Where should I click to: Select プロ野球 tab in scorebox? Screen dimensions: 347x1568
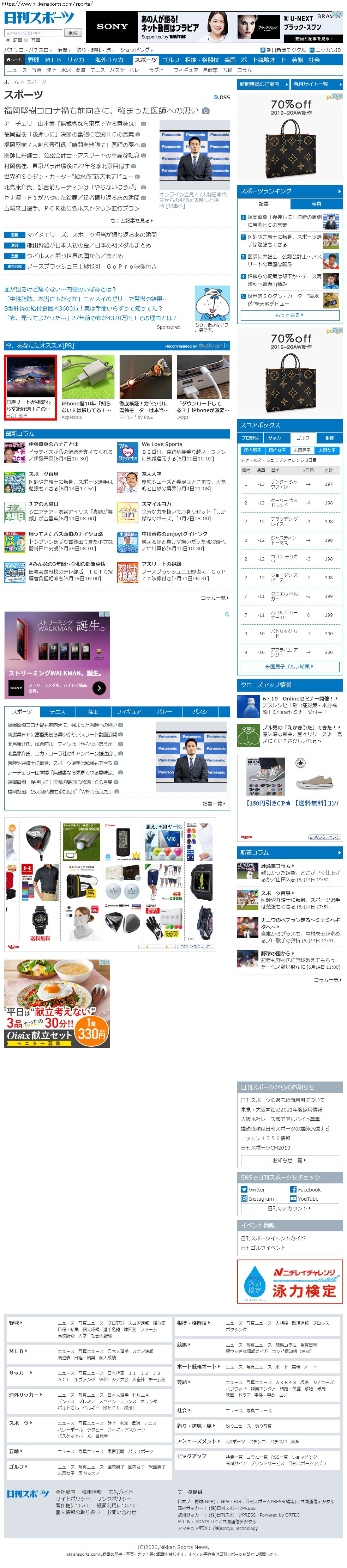250,438
